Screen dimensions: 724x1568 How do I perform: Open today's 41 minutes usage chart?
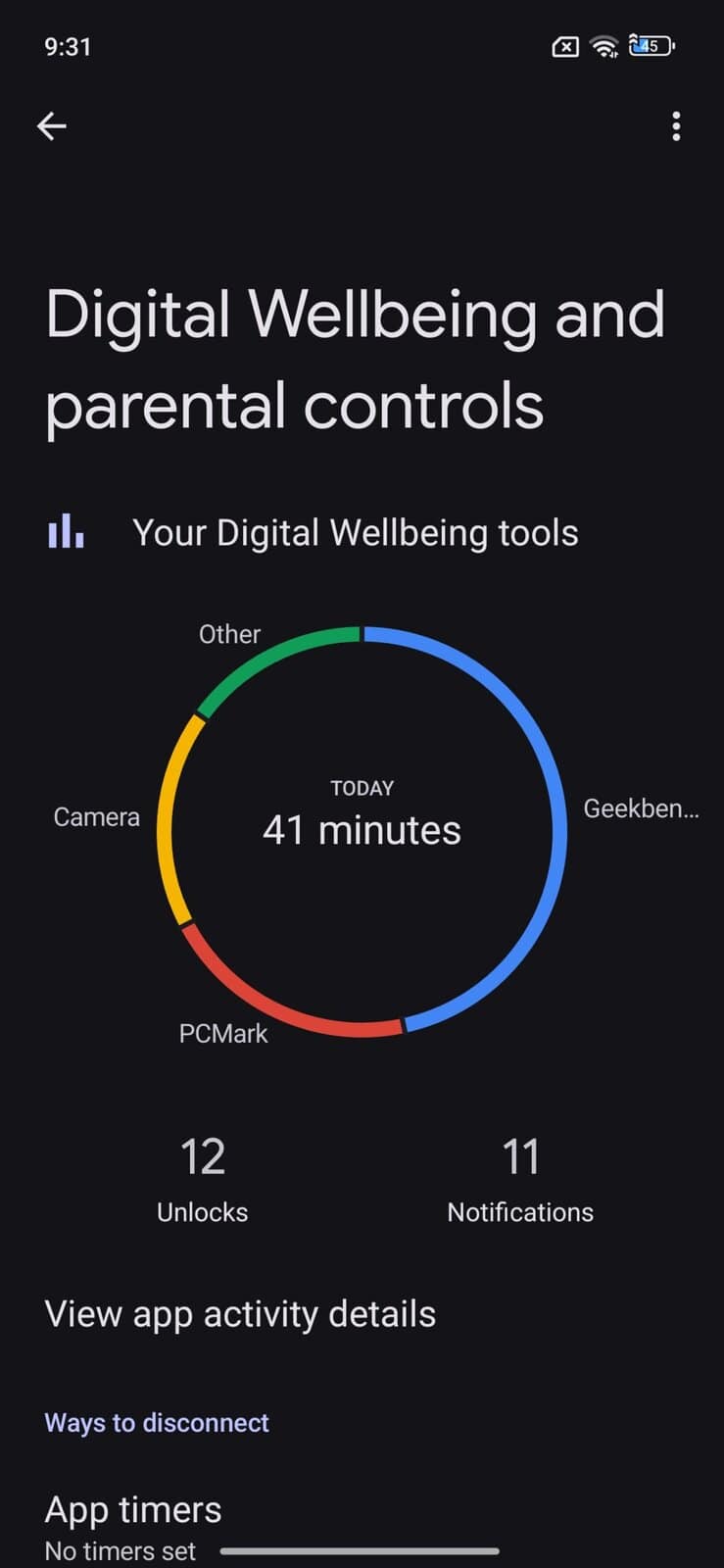[362, 830]
